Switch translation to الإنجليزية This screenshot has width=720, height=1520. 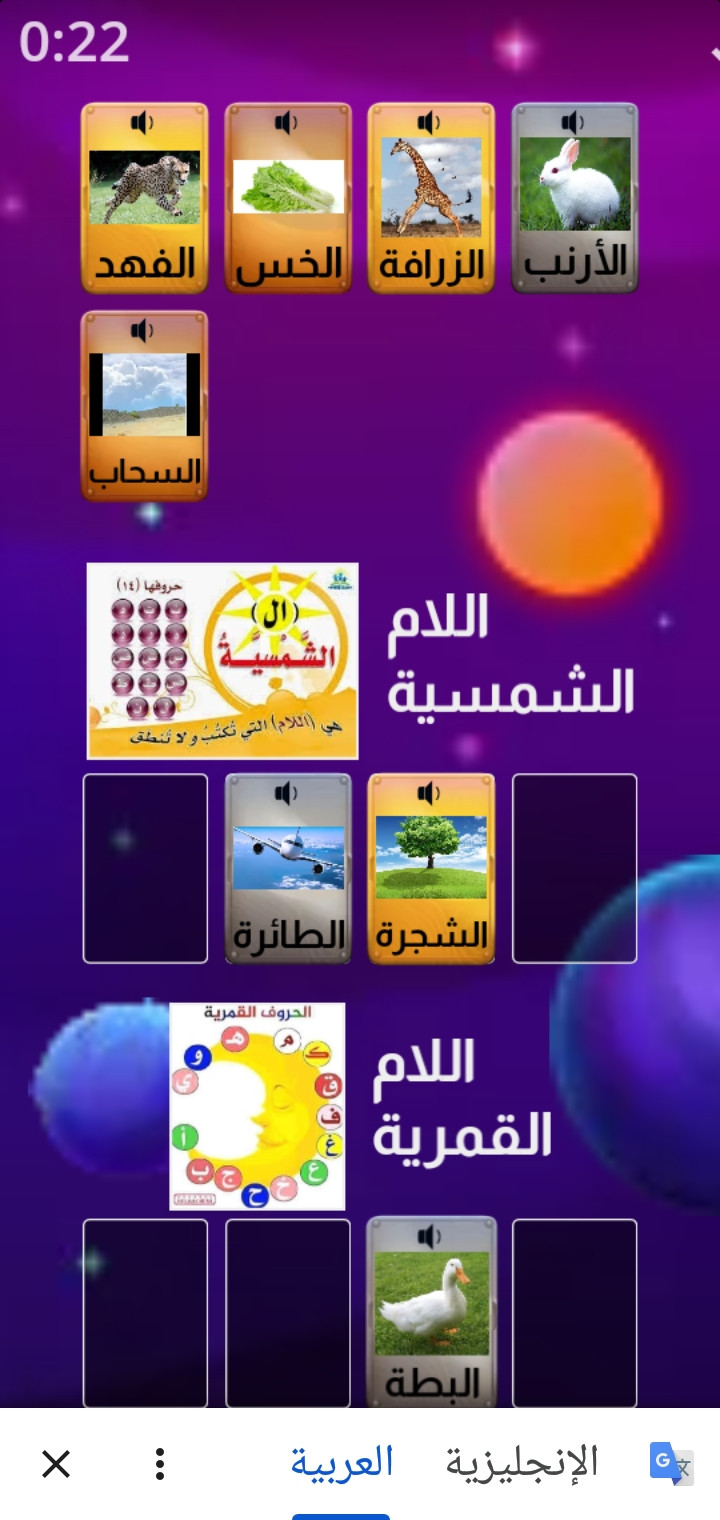521,1463
